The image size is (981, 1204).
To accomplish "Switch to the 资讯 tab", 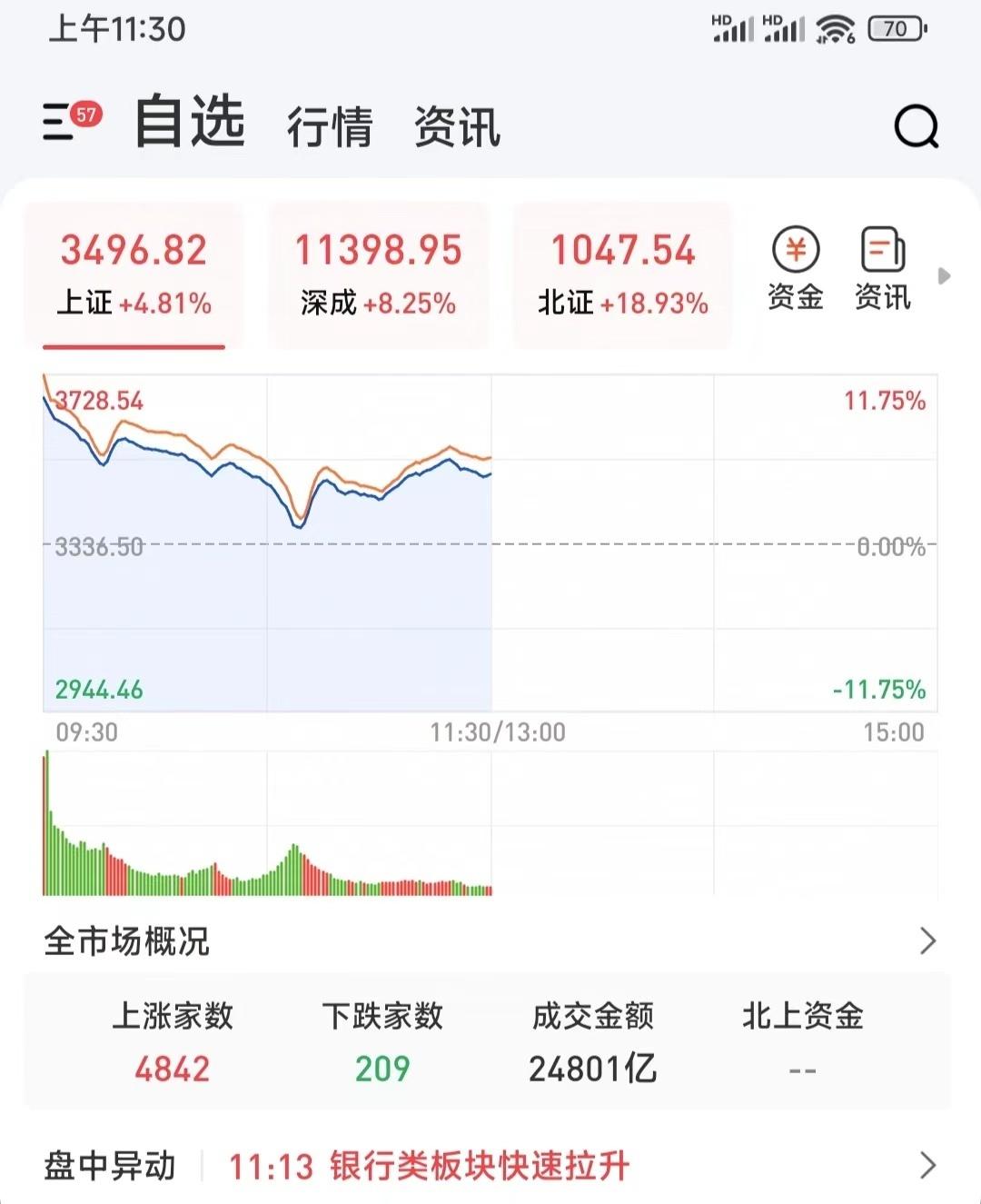I will point(456,127).
